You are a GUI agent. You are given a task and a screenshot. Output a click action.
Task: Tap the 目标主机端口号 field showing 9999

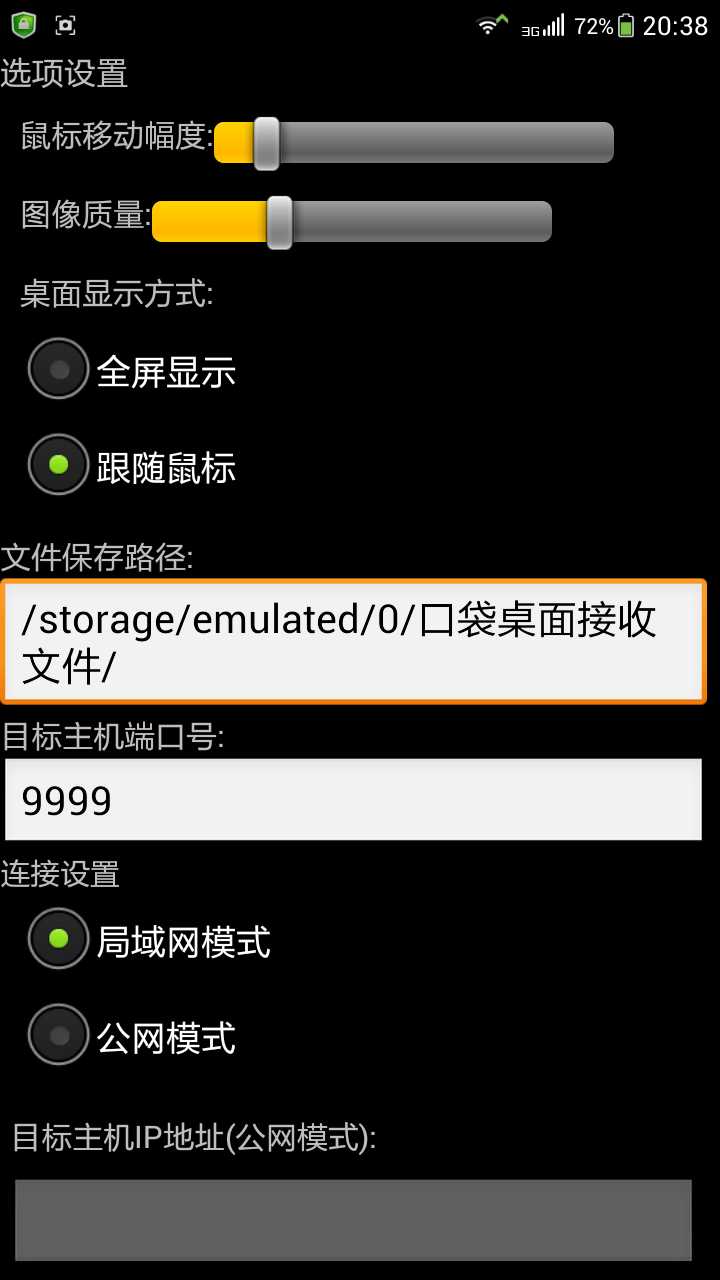click(353, 800)
